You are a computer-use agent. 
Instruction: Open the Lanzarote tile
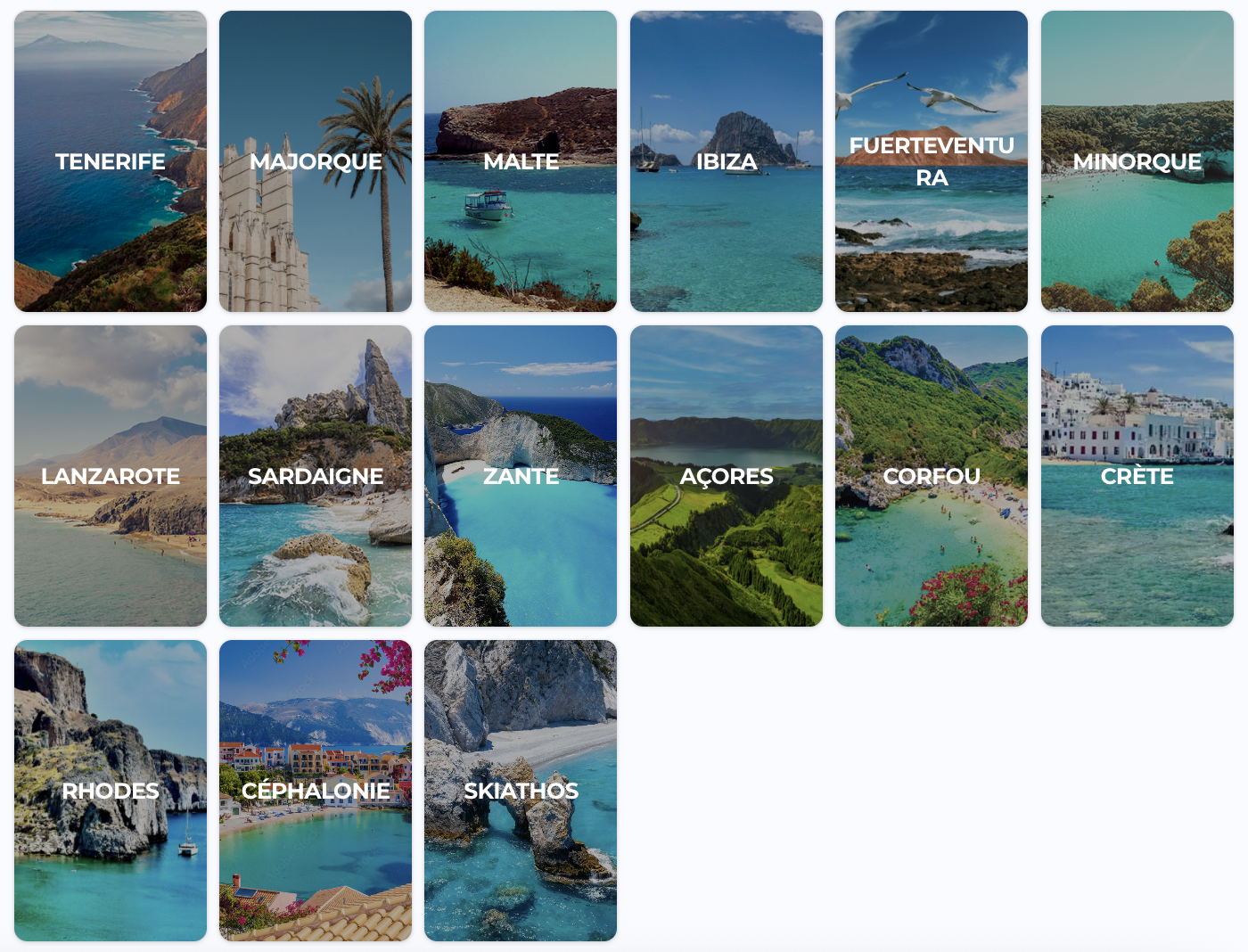[111, 476]
